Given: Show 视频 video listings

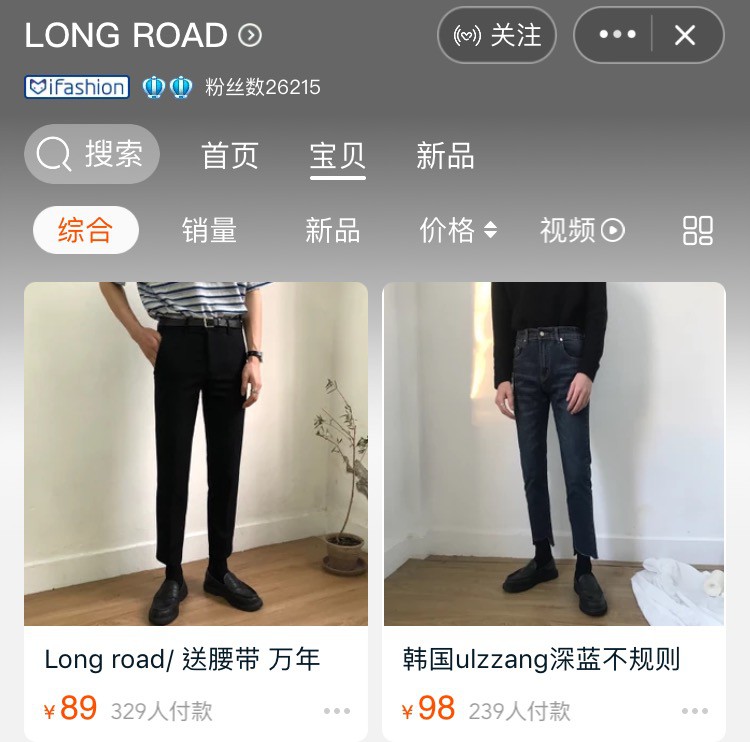Looking at the screenshot, I should tap(582, 230).
